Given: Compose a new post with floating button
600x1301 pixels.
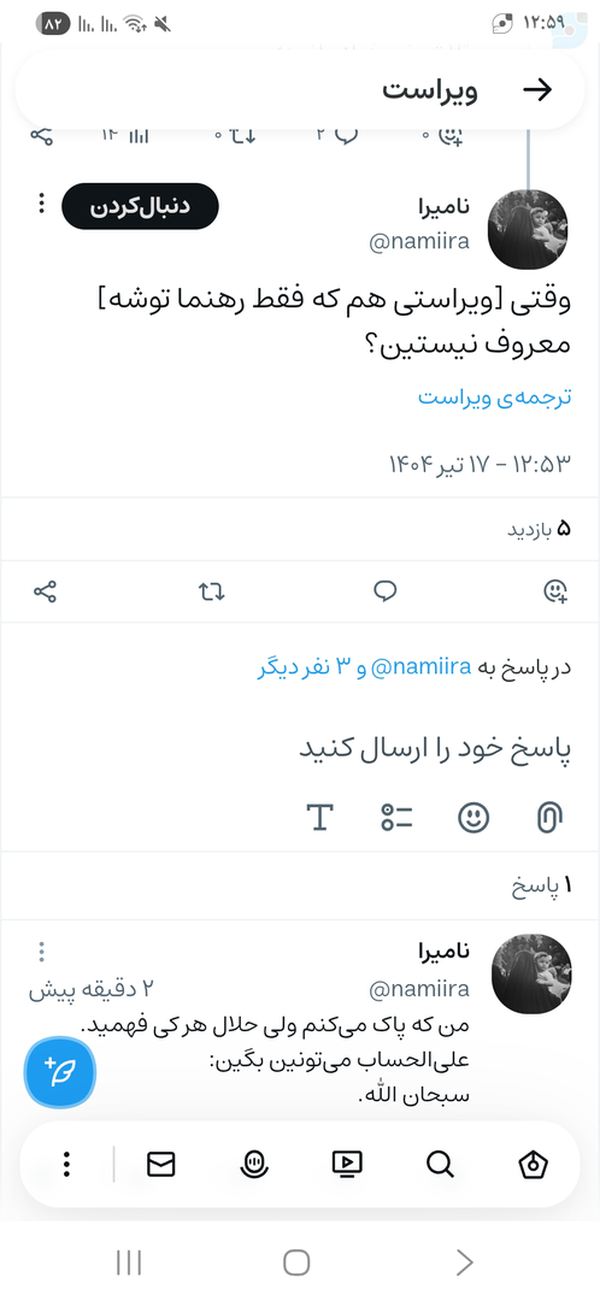Looking at the screenshot, I should pyautogui.click(x=59, y=1073).
